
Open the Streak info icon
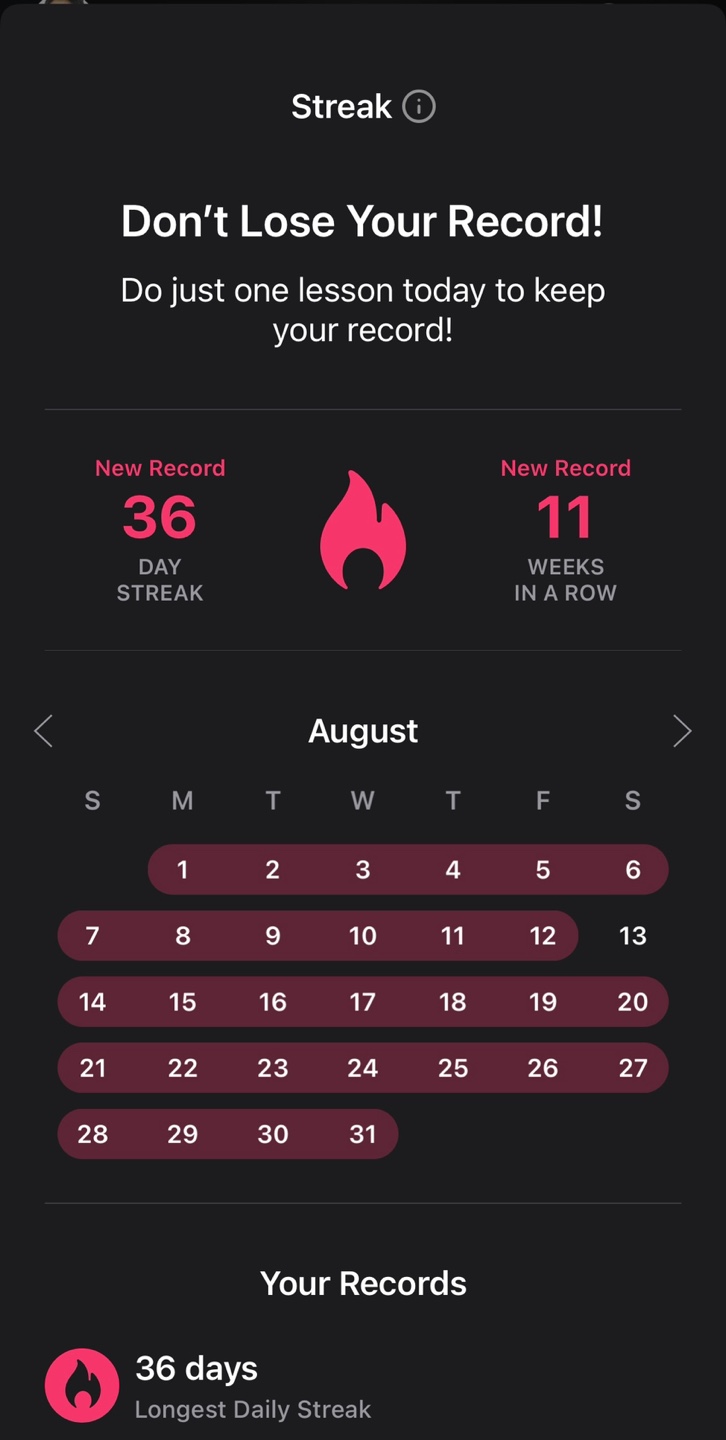point(419,106)
